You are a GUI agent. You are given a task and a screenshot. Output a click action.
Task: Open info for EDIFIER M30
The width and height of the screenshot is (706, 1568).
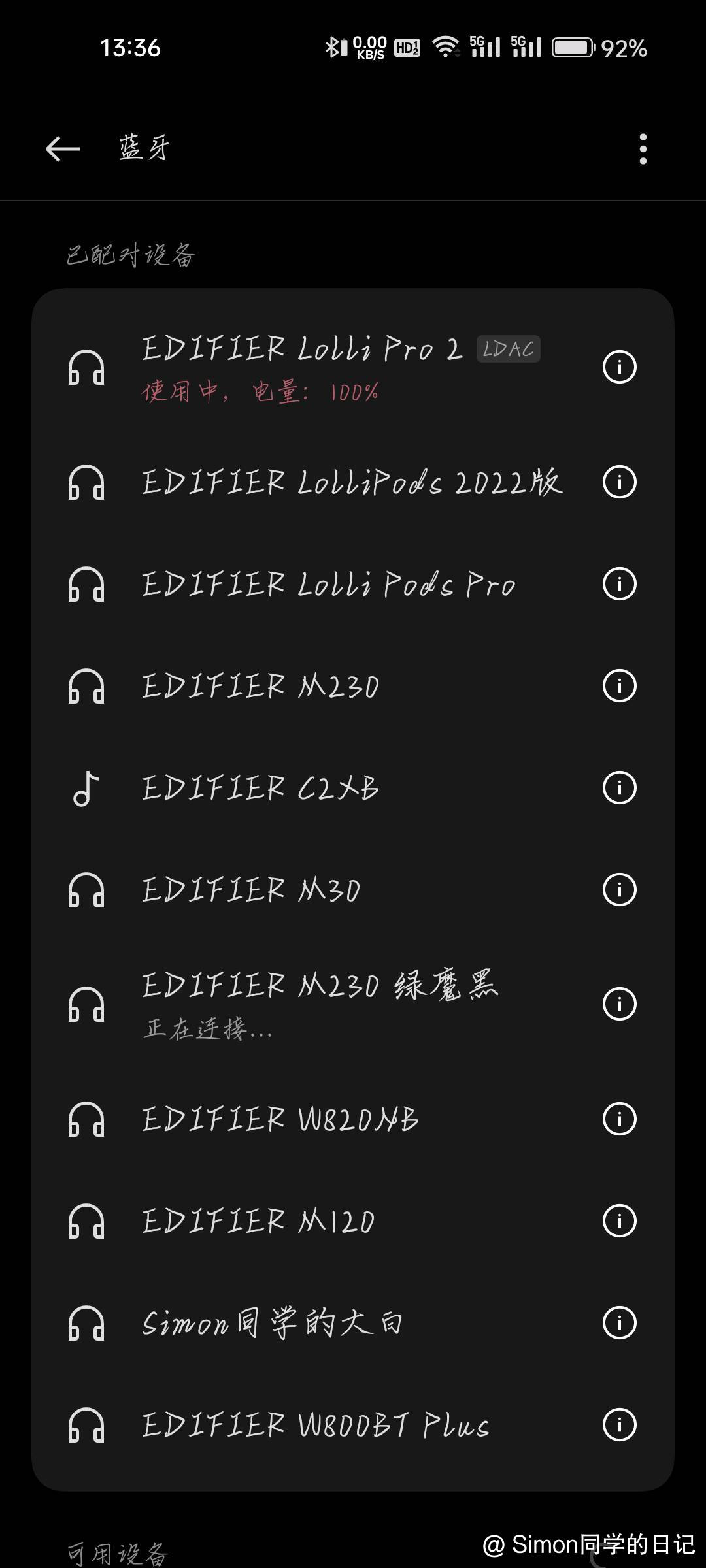coord(619,890)
